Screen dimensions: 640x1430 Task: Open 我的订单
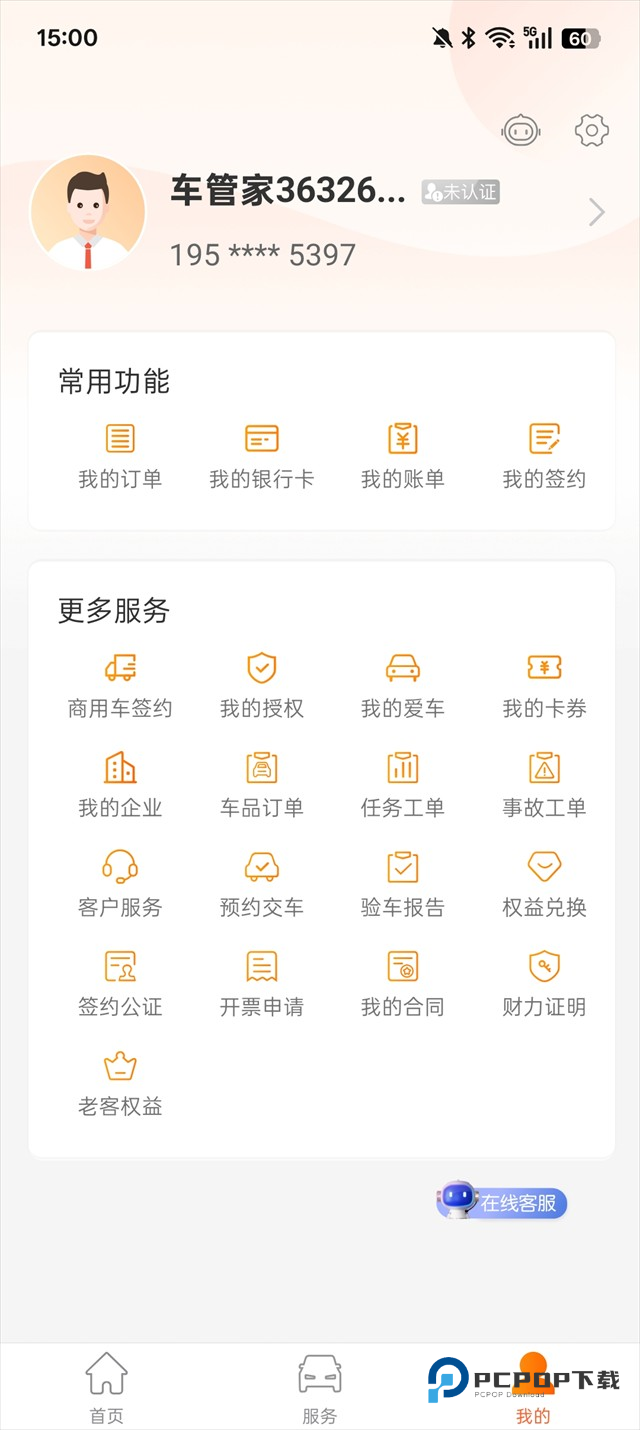pos(120,455)
